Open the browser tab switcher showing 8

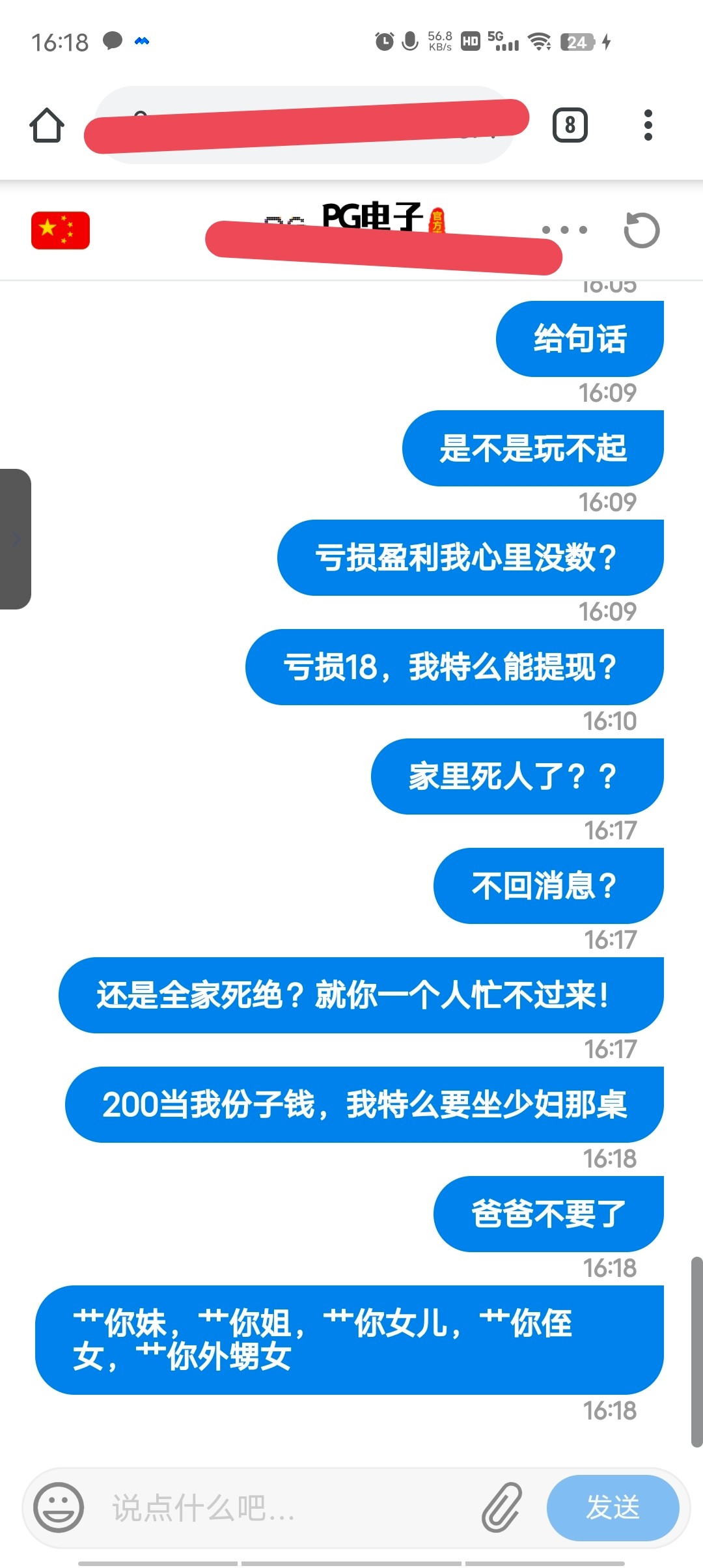point(570,125)
